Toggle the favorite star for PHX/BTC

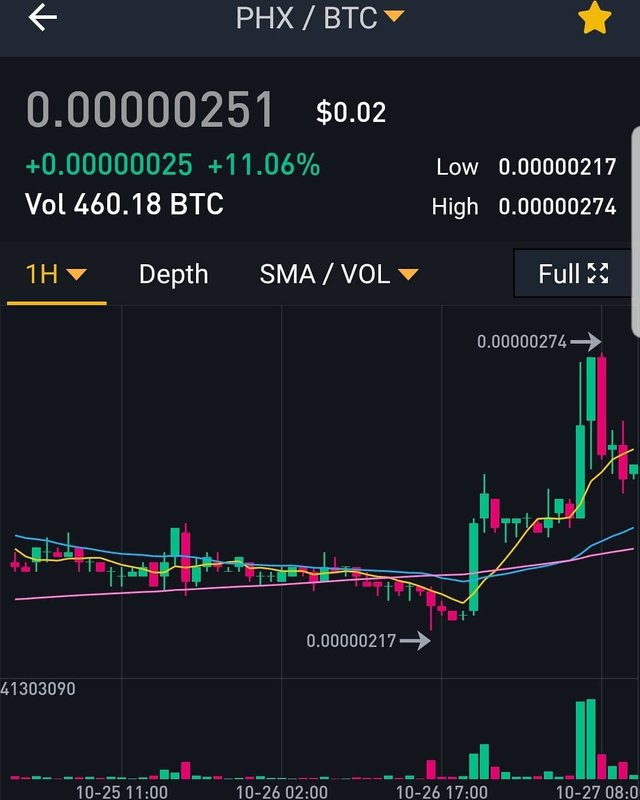tap(594, 19)
